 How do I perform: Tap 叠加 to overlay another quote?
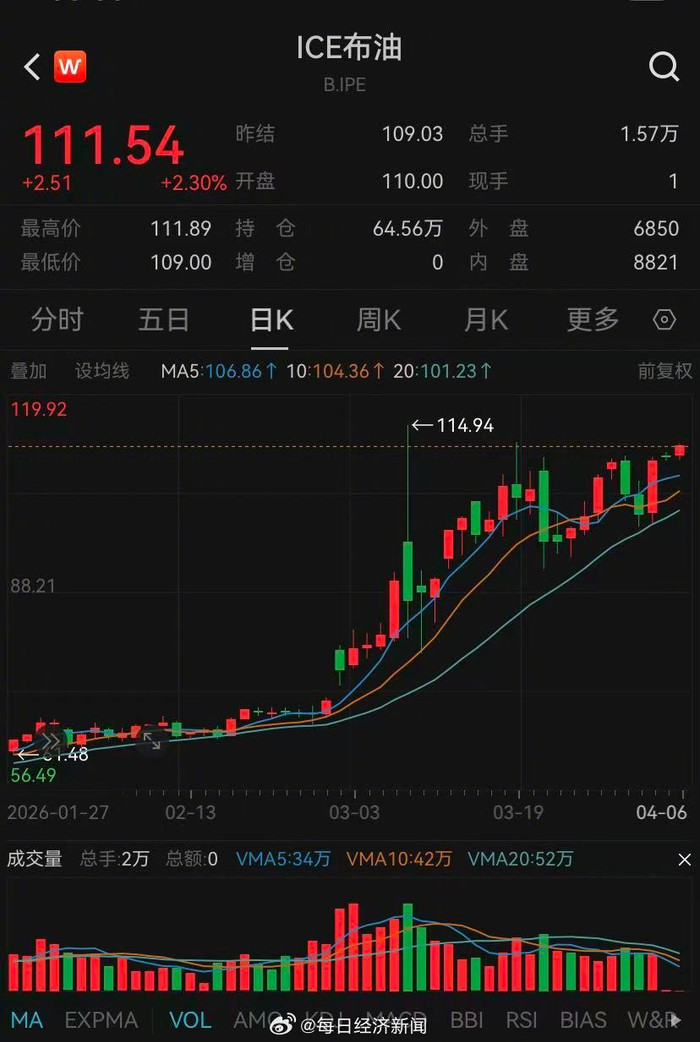pyautogui.click(x=28, y=371)
